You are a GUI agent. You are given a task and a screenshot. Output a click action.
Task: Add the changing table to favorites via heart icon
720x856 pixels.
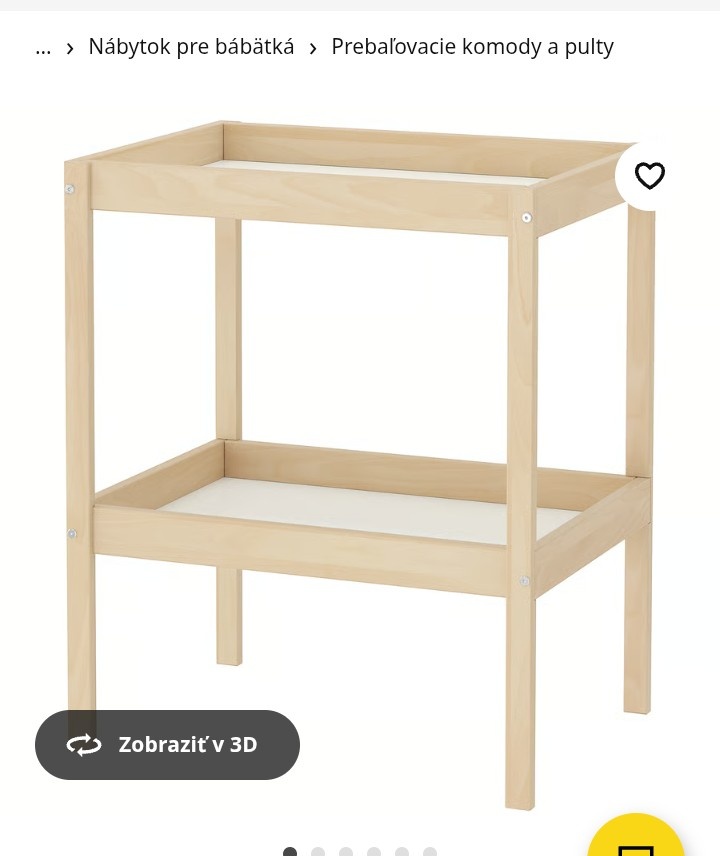(650, 175)
